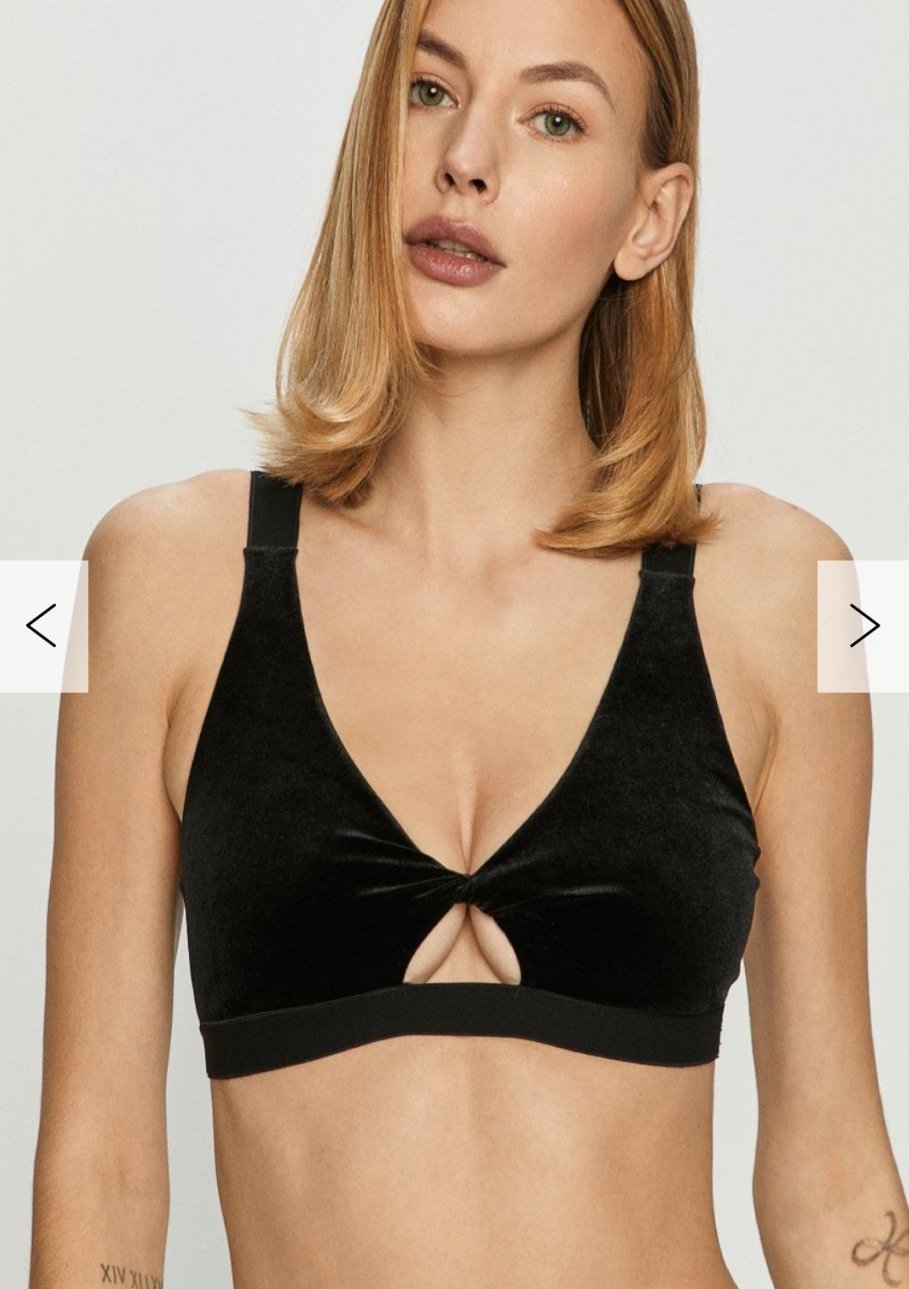Go to the previous product image
909x1289 pixels.
coord(43,626)
